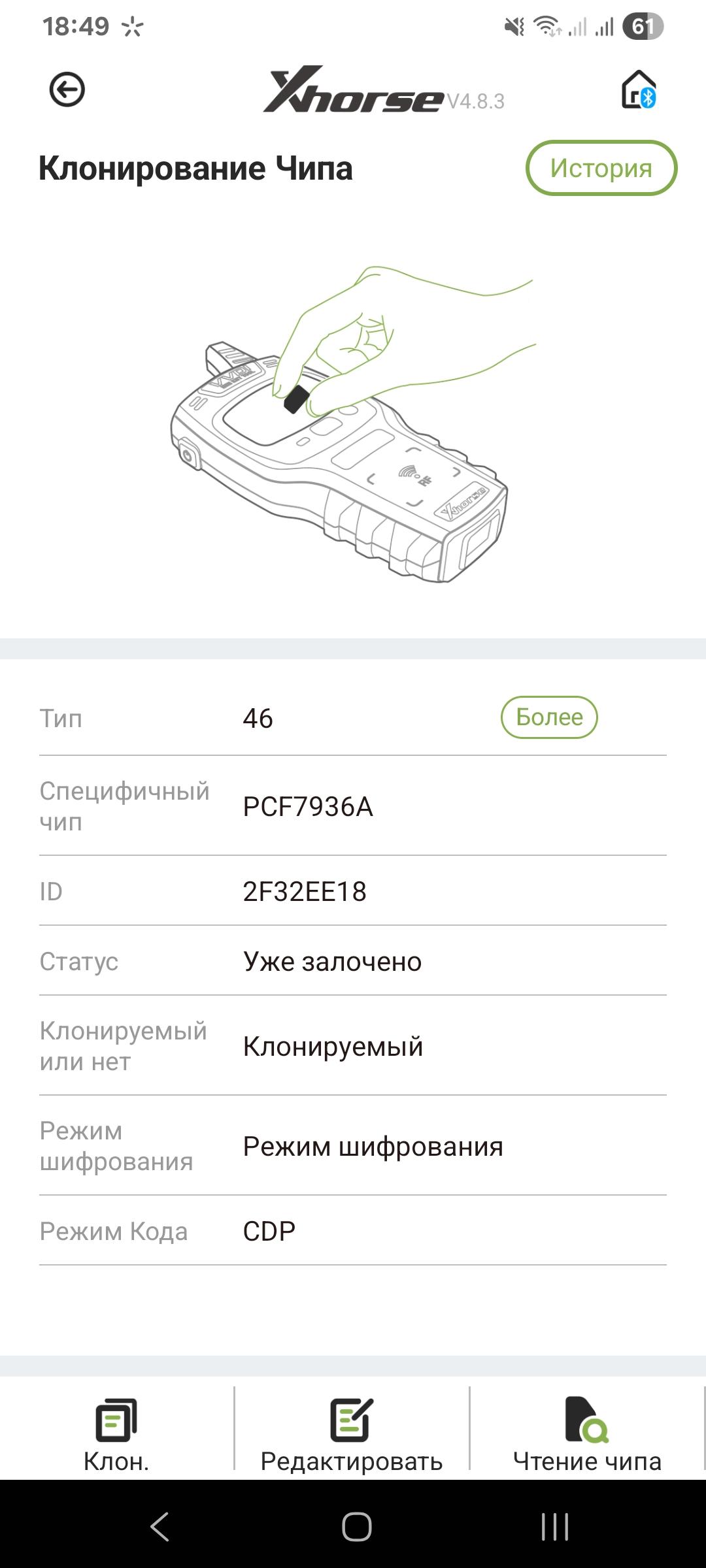Go back using the circled arrow icon
Screen dimensions: 706x1568
pyautogui.click(x=67, y=90)
